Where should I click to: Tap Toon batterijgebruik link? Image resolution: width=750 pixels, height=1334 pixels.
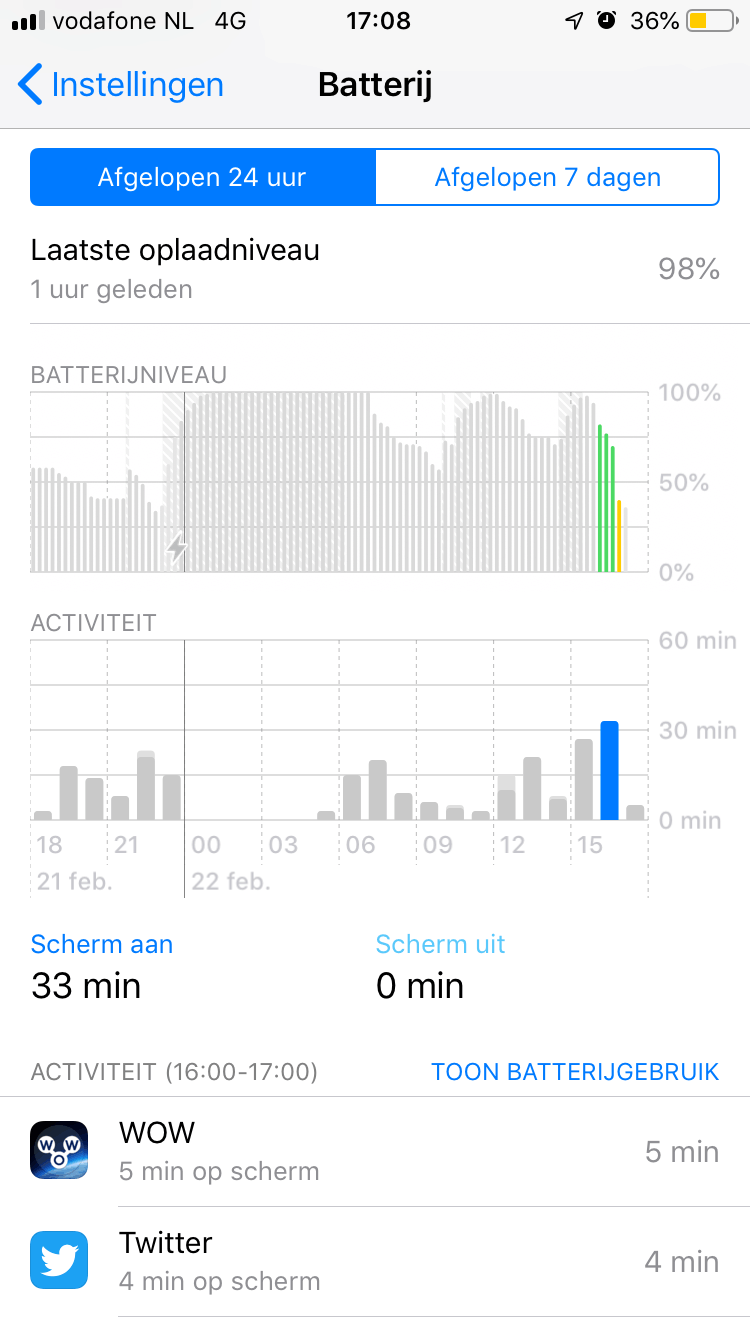[x=575, y=1072]
